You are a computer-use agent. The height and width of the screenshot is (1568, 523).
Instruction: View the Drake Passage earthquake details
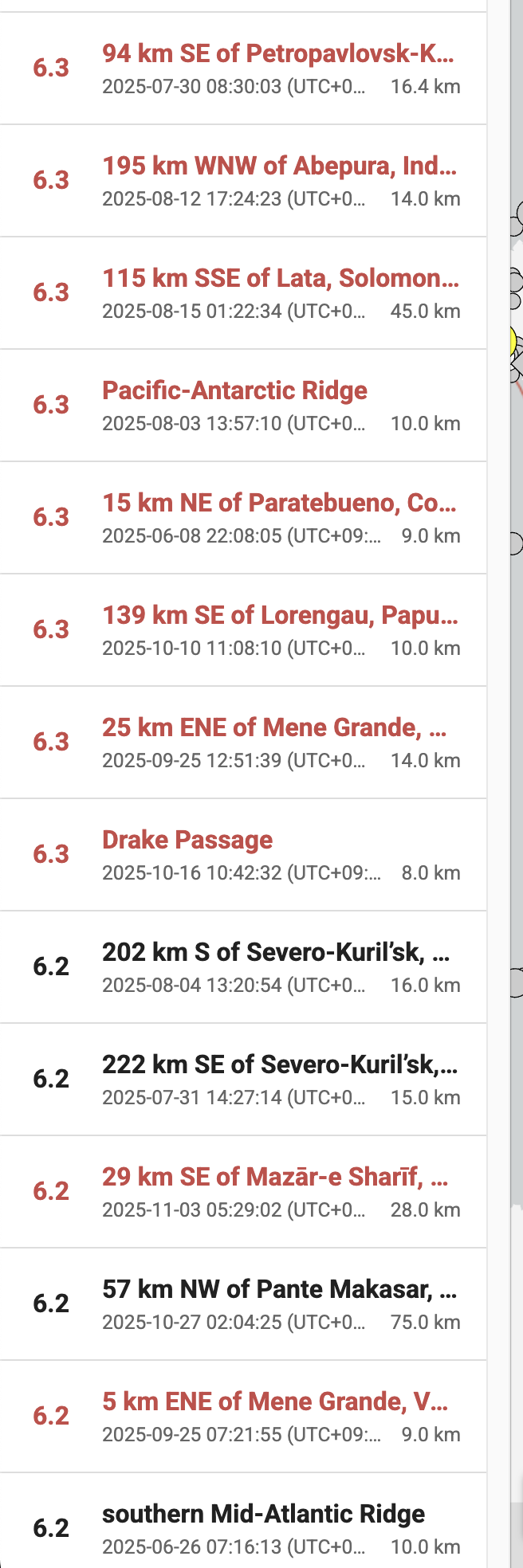187,841
